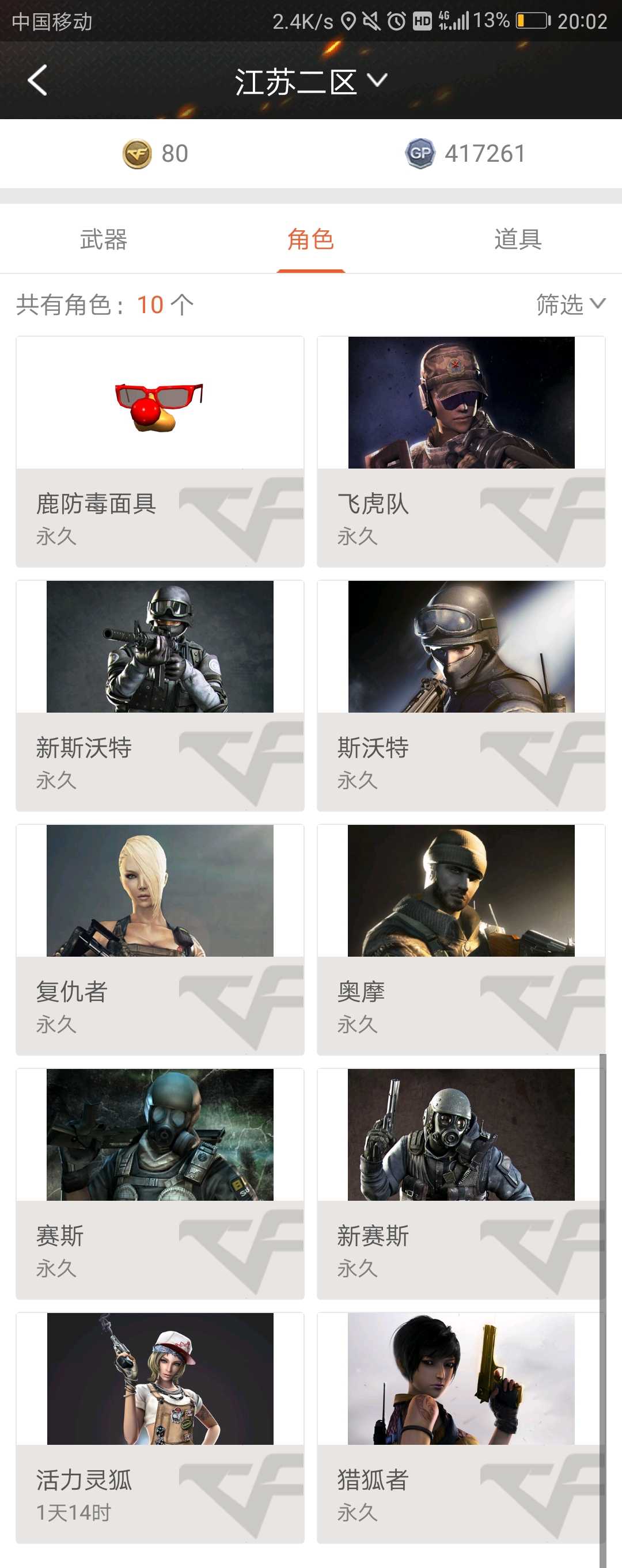View the 赛斯 character card
Image resolution: width=622 pixels, height=1568 pixels.
[x=160, y=1183]
